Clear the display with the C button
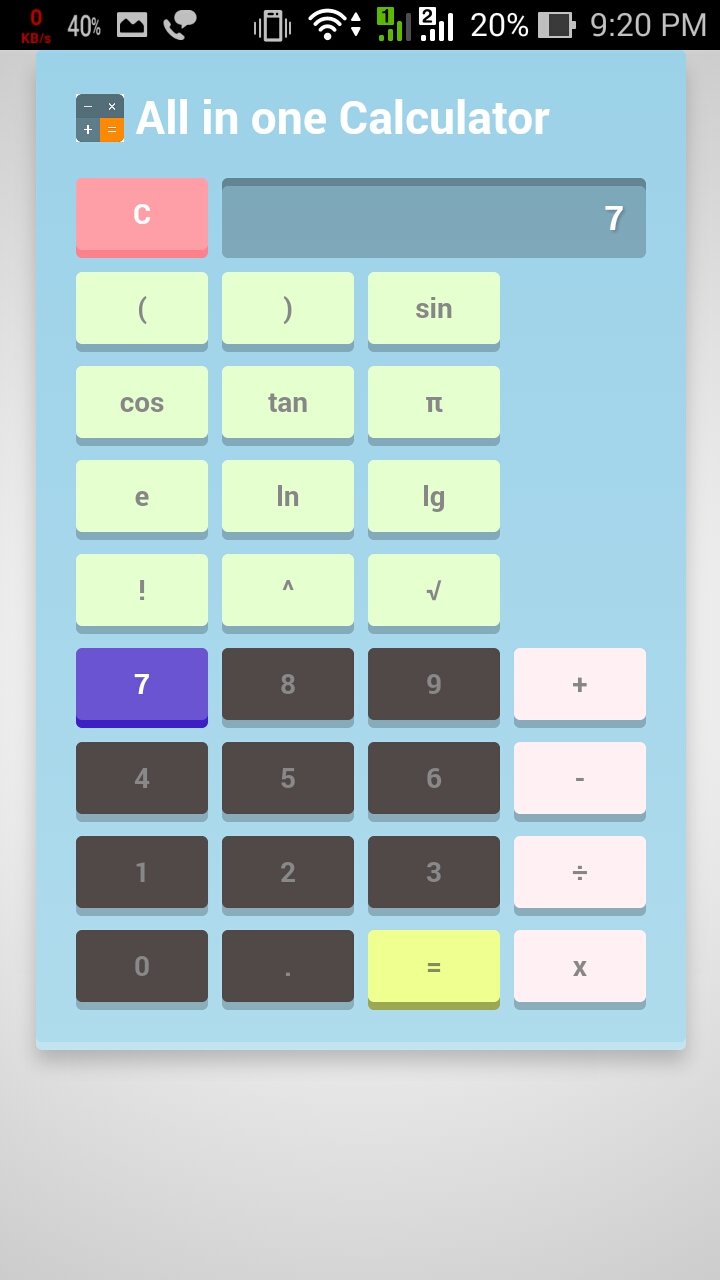 coord(142,217)
